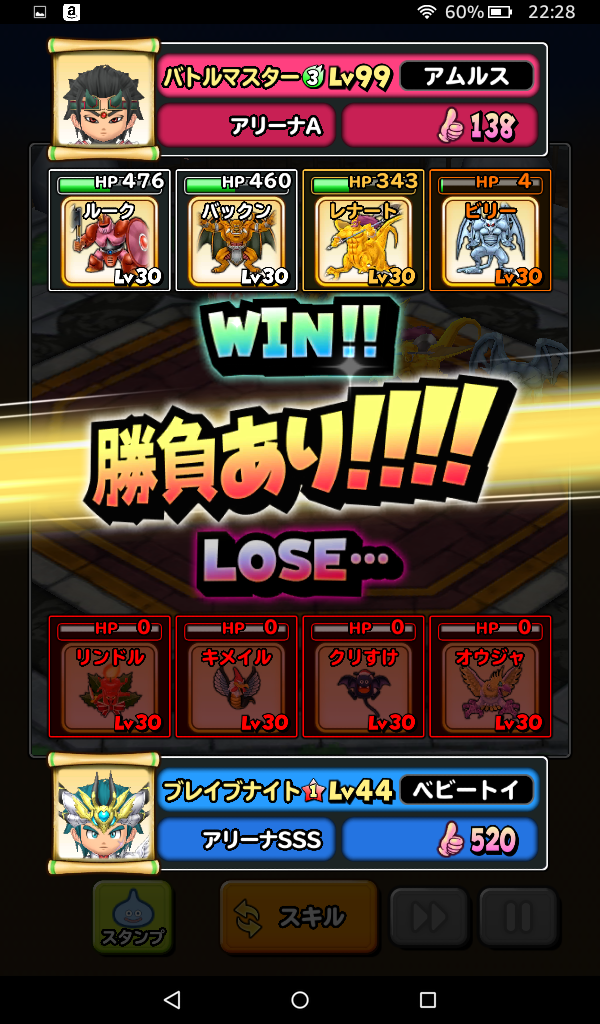Select monster card ルーク

point(110,231)
